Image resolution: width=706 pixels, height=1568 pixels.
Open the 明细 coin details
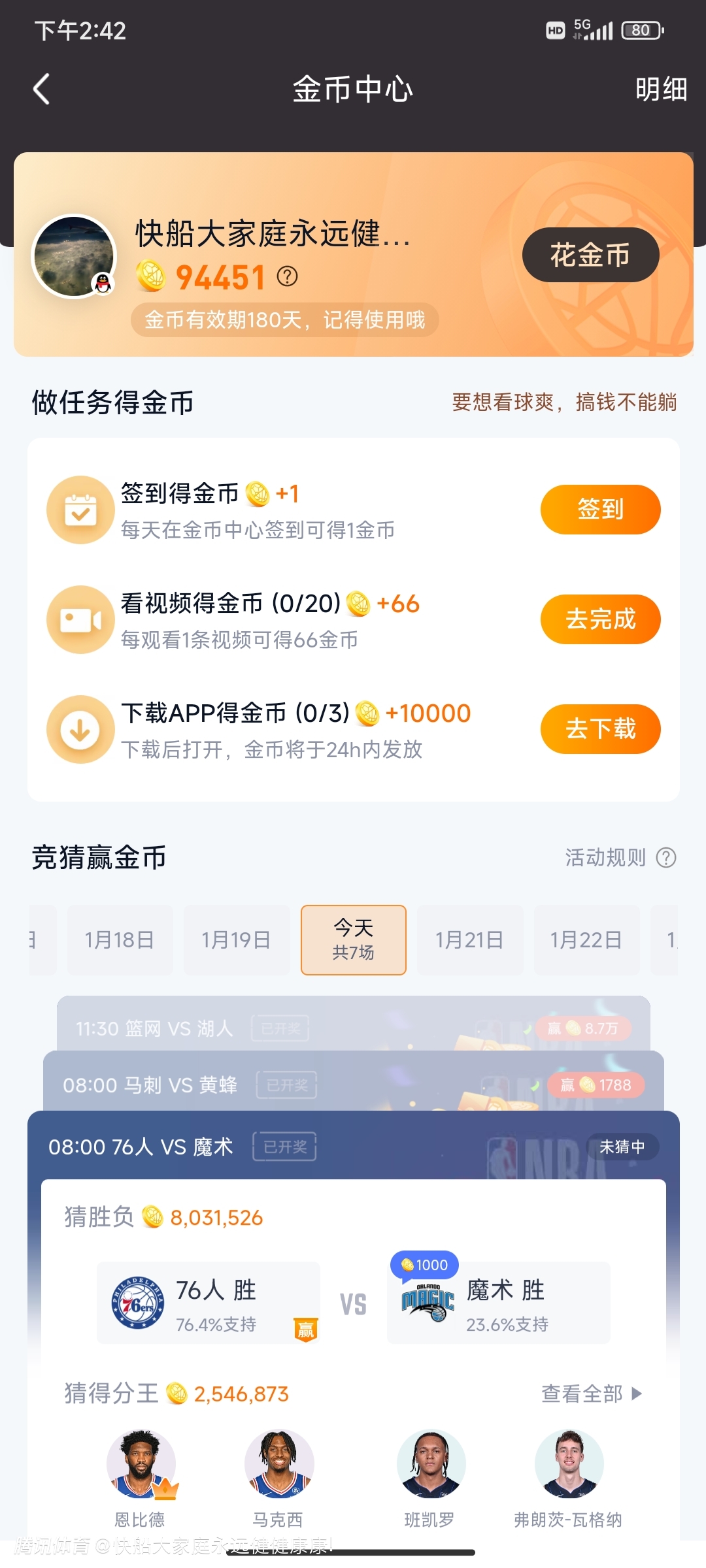click(x=661, y=90)
